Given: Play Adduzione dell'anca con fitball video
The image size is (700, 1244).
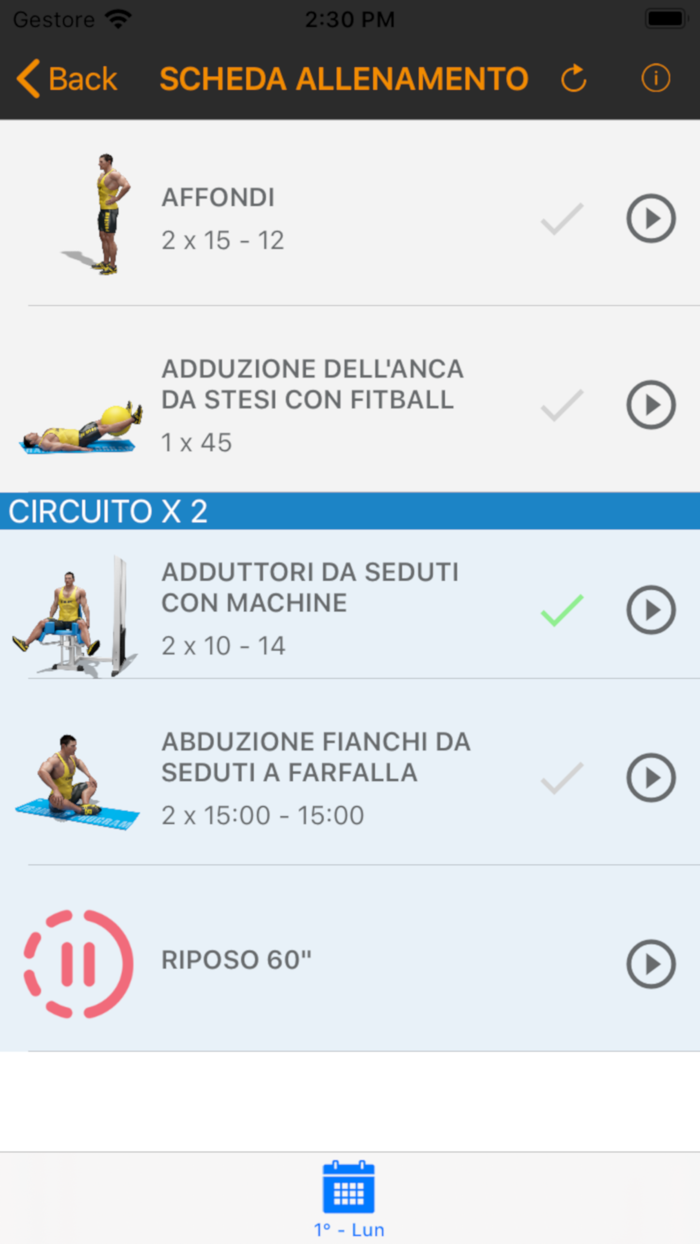Looking at the screenshot, I should [x=651, y=405].
